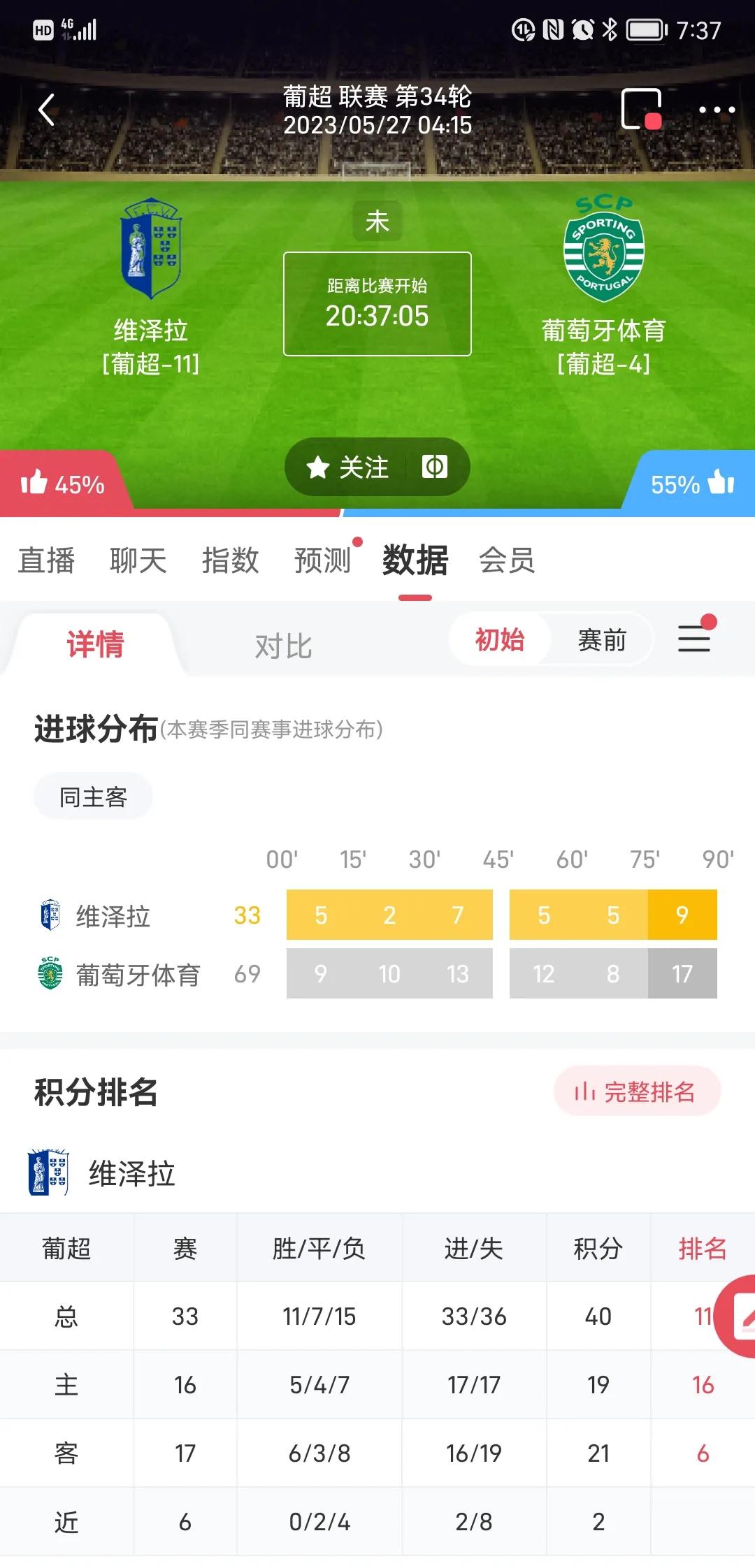Tap the bar chart icon in 完整排名
755x1568 pixels.
[586, 1091]
